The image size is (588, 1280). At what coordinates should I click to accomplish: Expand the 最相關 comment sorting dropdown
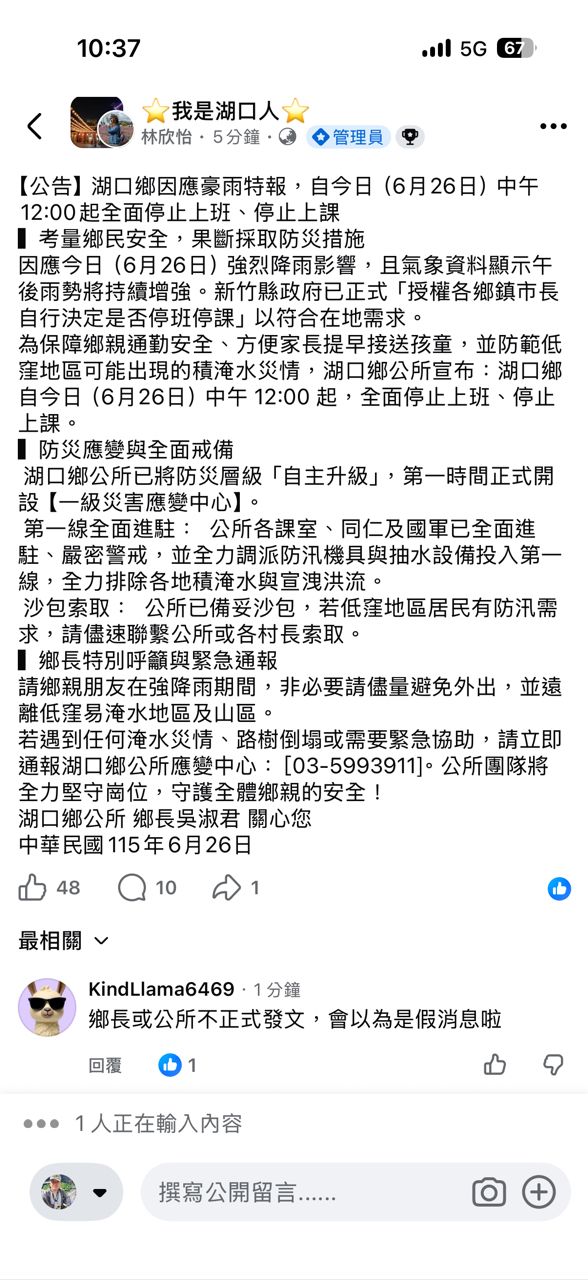tap(64, 940)
